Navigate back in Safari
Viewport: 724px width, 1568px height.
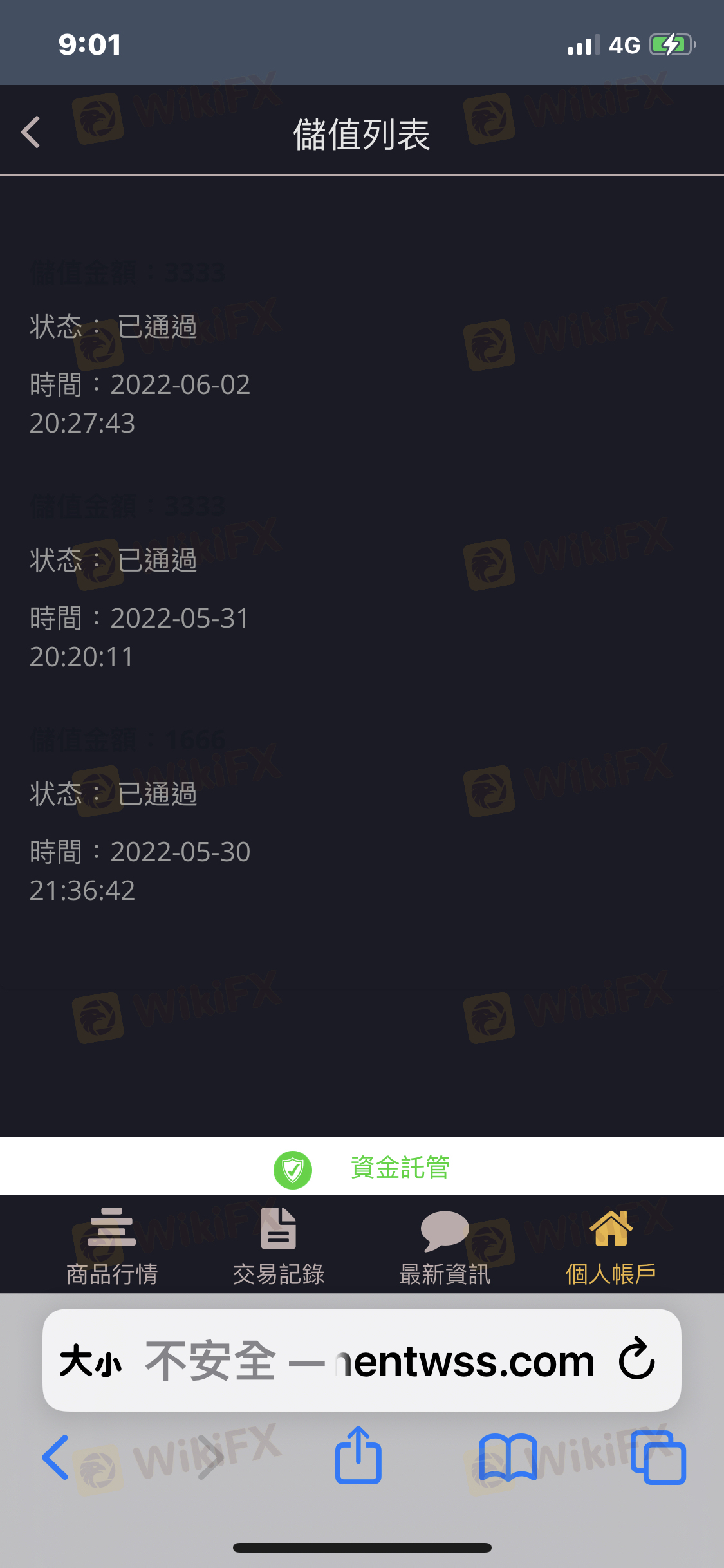(56, 1457)
